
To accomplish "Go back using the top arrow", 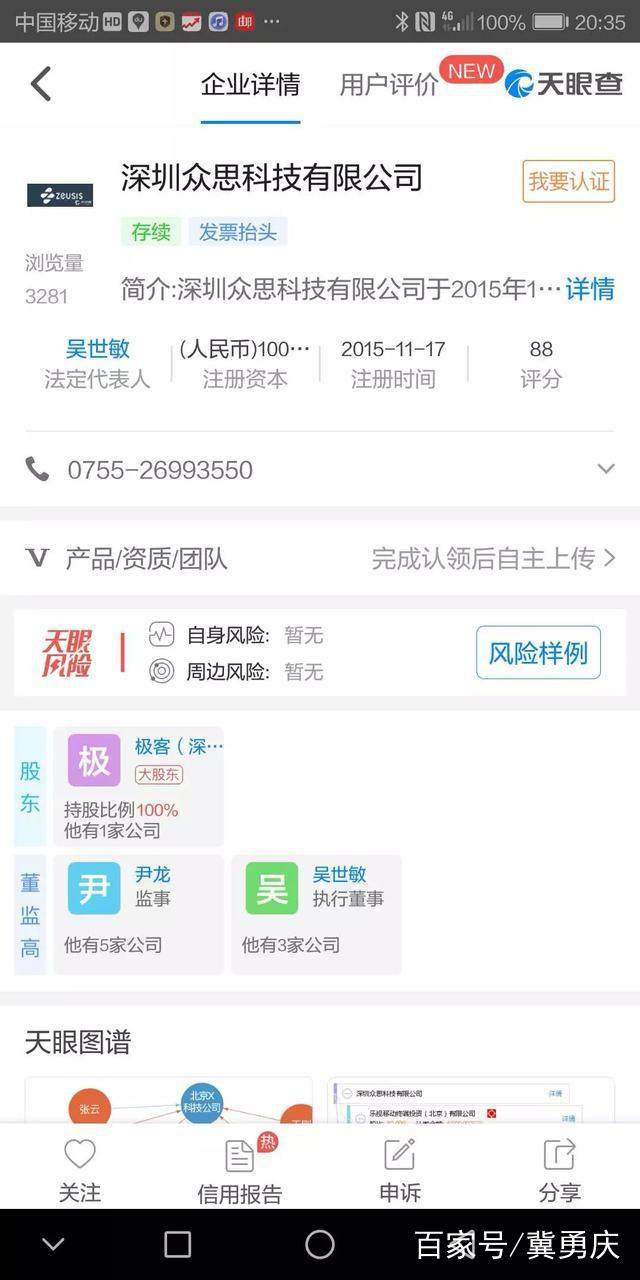I will tap(41, 84).
